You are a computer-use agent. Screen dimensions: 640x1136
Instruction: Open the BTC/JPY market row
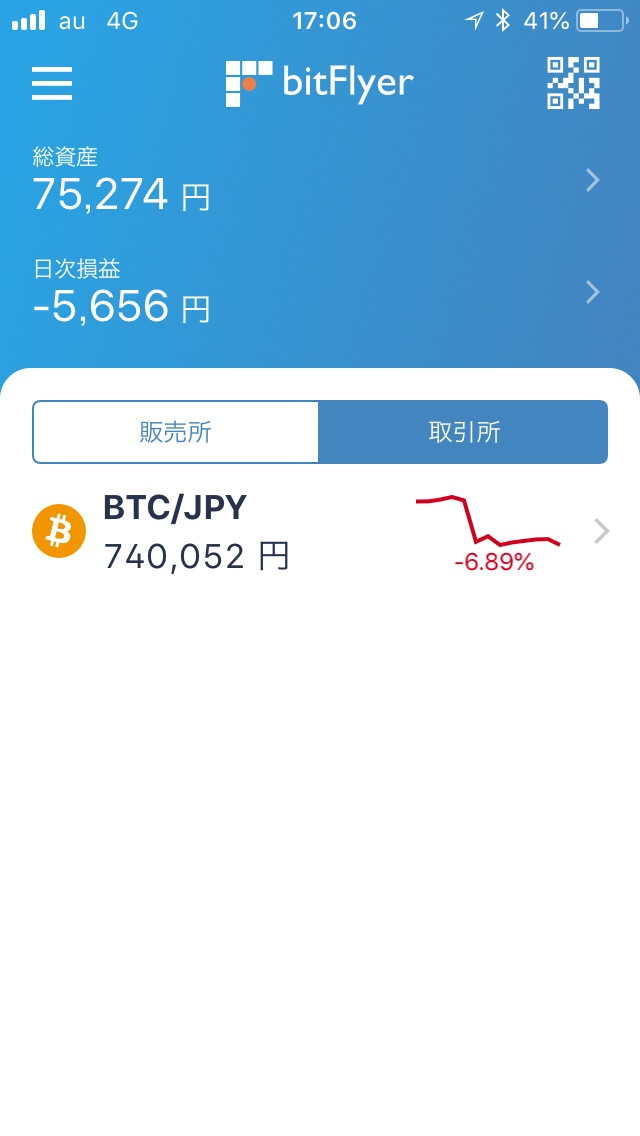[x=320, y=532]
